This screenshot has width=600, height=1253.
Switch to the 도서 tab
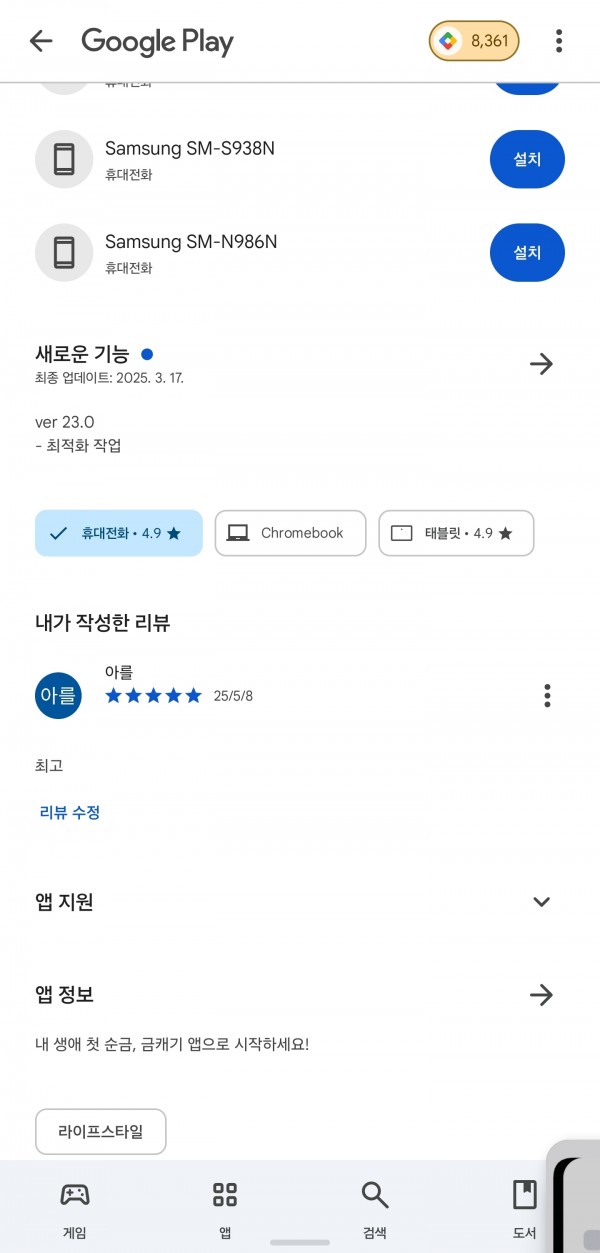(524, 1208)
